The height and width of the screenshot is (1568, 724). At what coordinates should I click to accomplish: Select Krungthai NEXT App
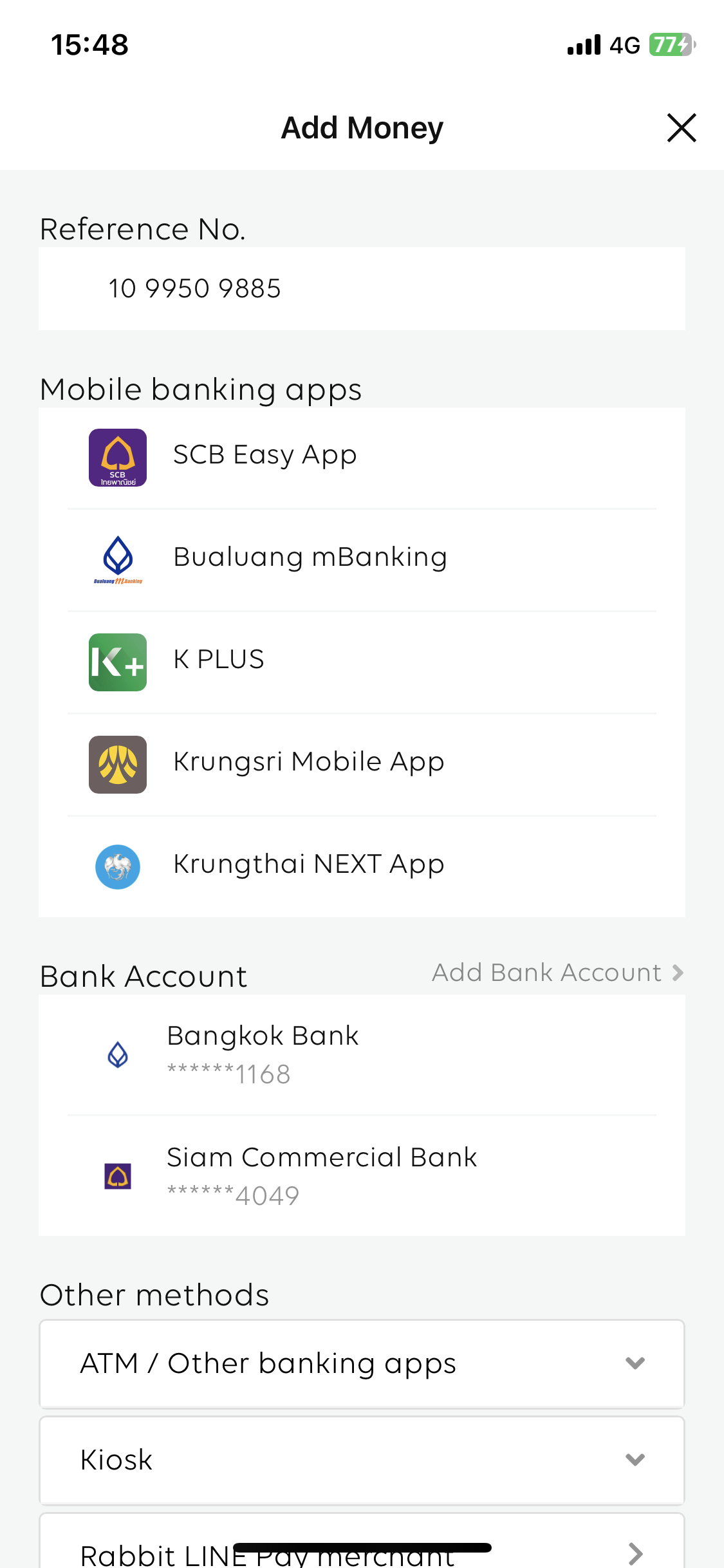tap(362, 866)
